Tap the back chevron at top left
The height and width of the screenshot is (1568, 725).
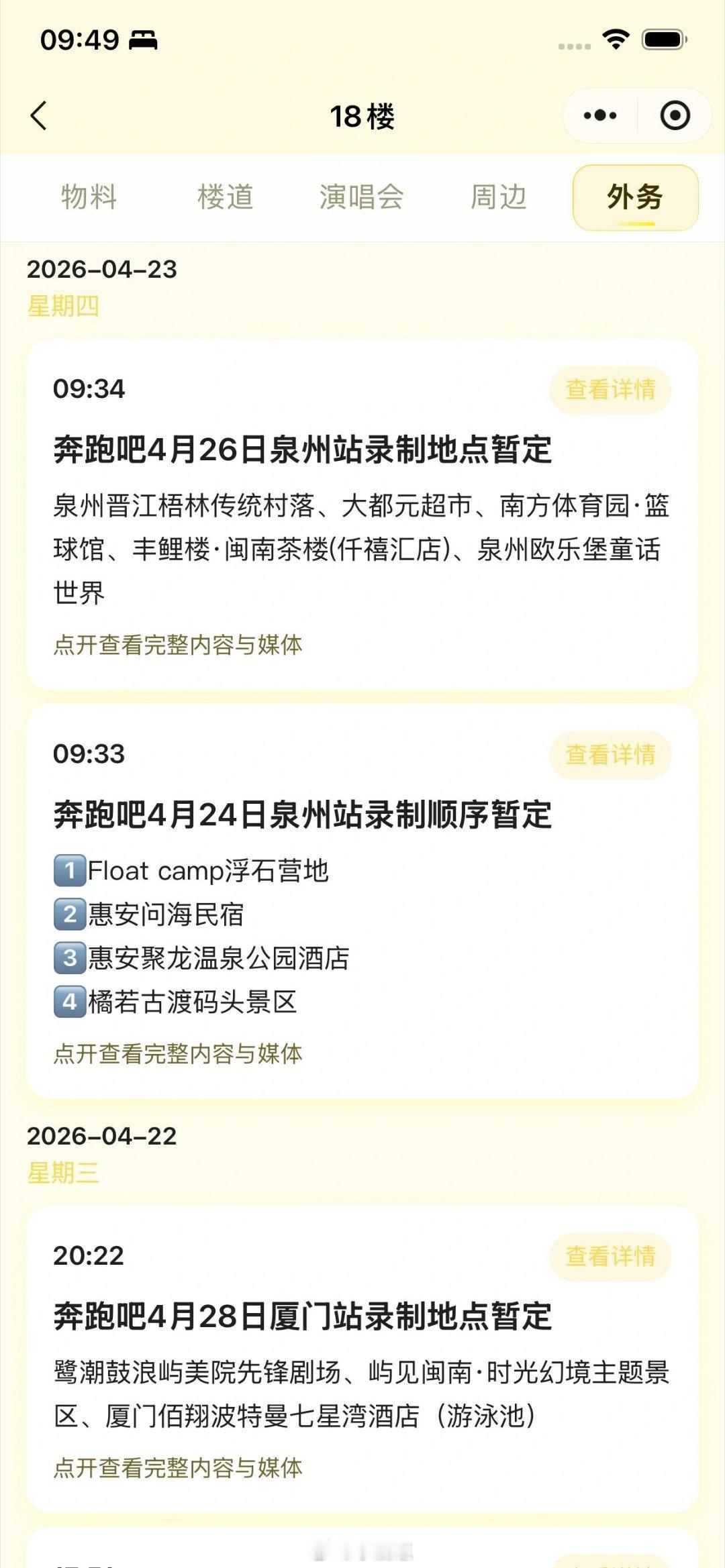38,115
